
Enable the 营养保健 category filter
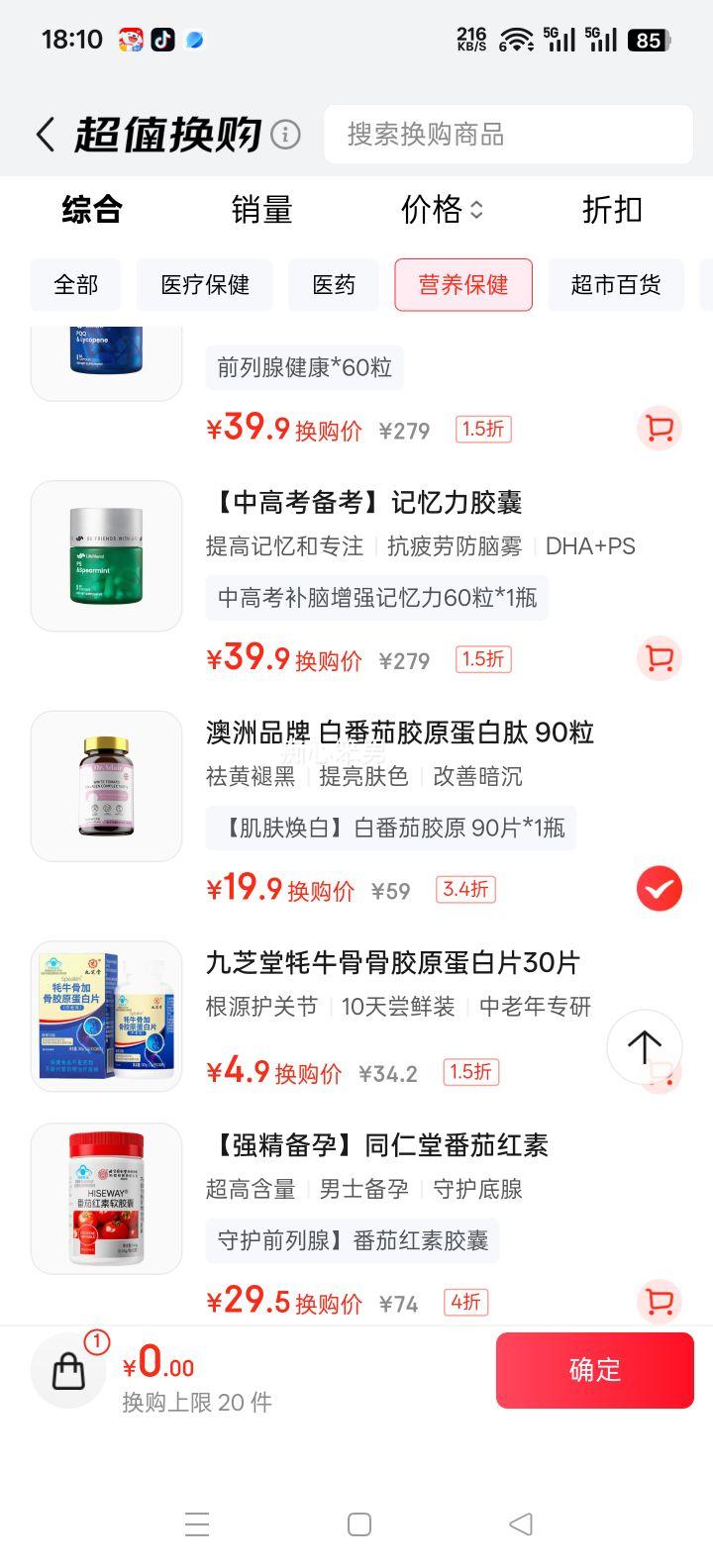pyautogui.click(x=462, y=285)
